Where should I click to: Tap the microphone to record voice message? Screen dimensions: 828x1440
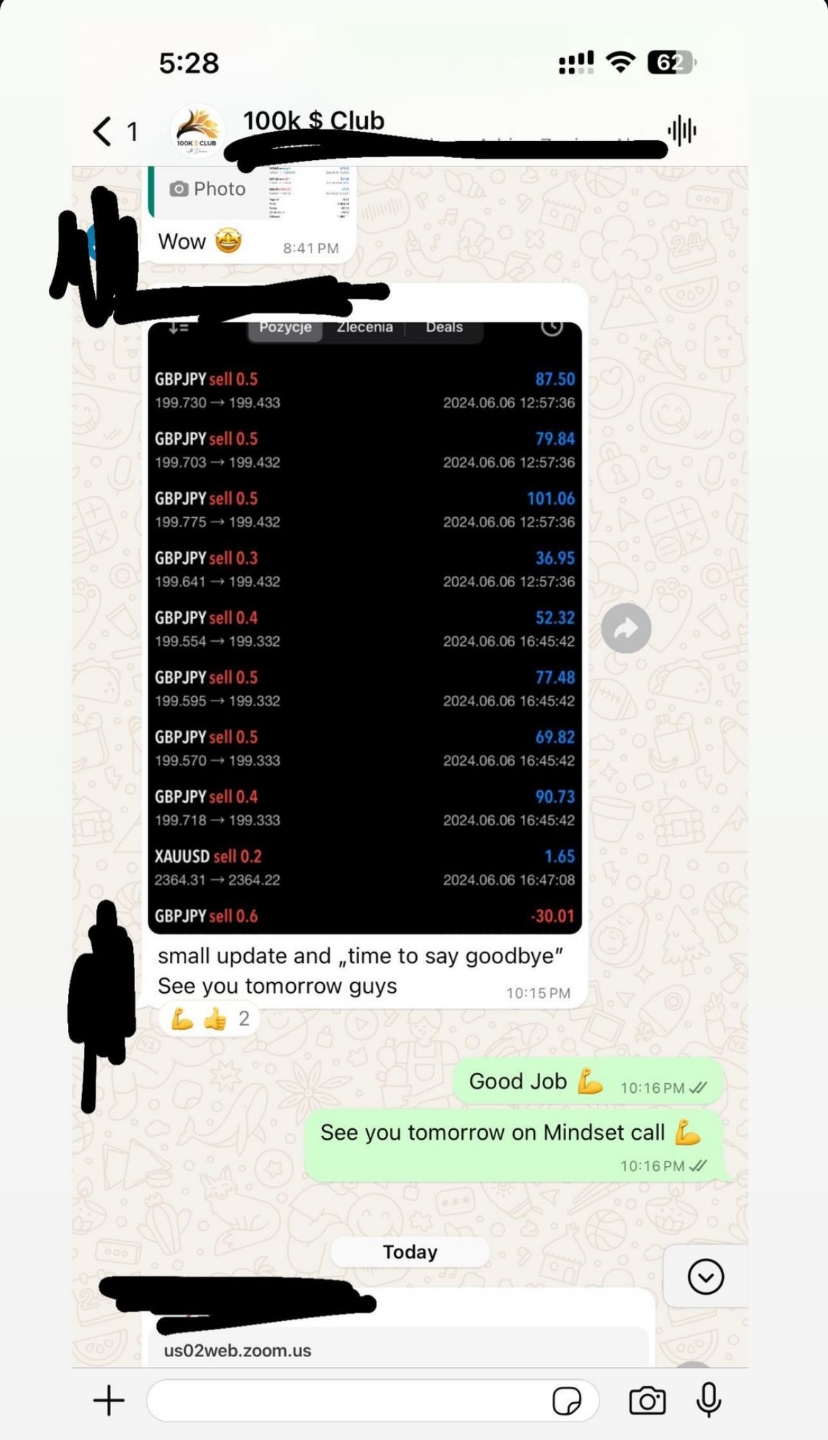click(x=708, y=1401)
